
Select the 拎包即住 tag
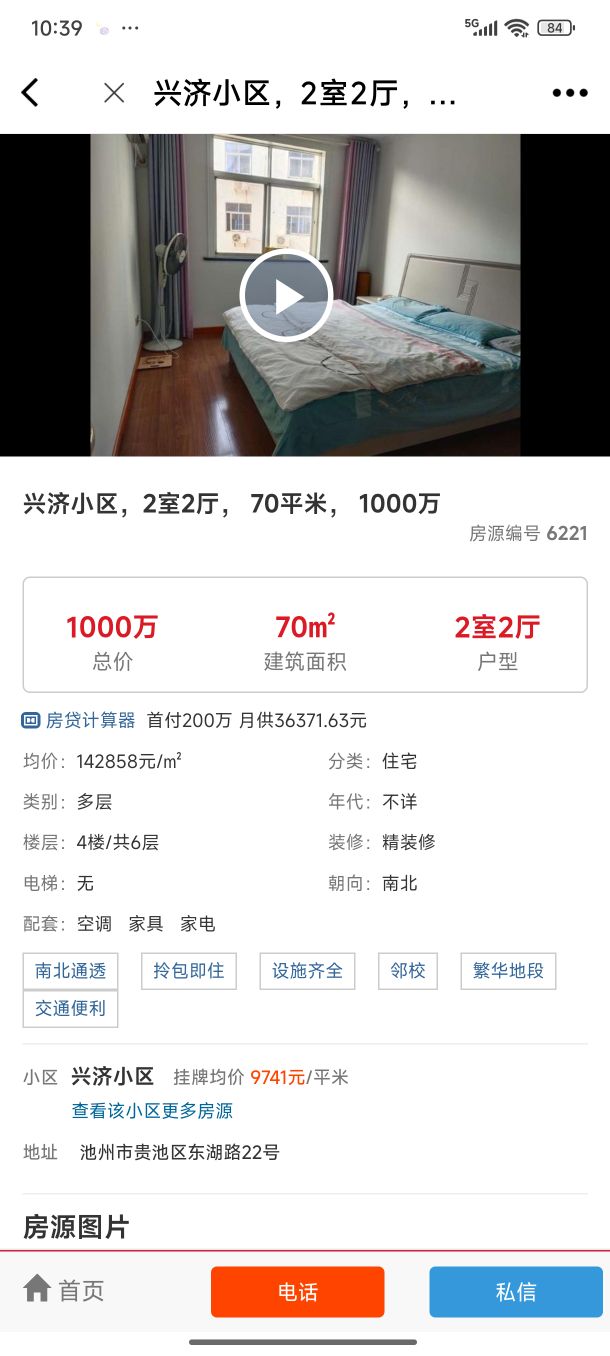point(189,971)
